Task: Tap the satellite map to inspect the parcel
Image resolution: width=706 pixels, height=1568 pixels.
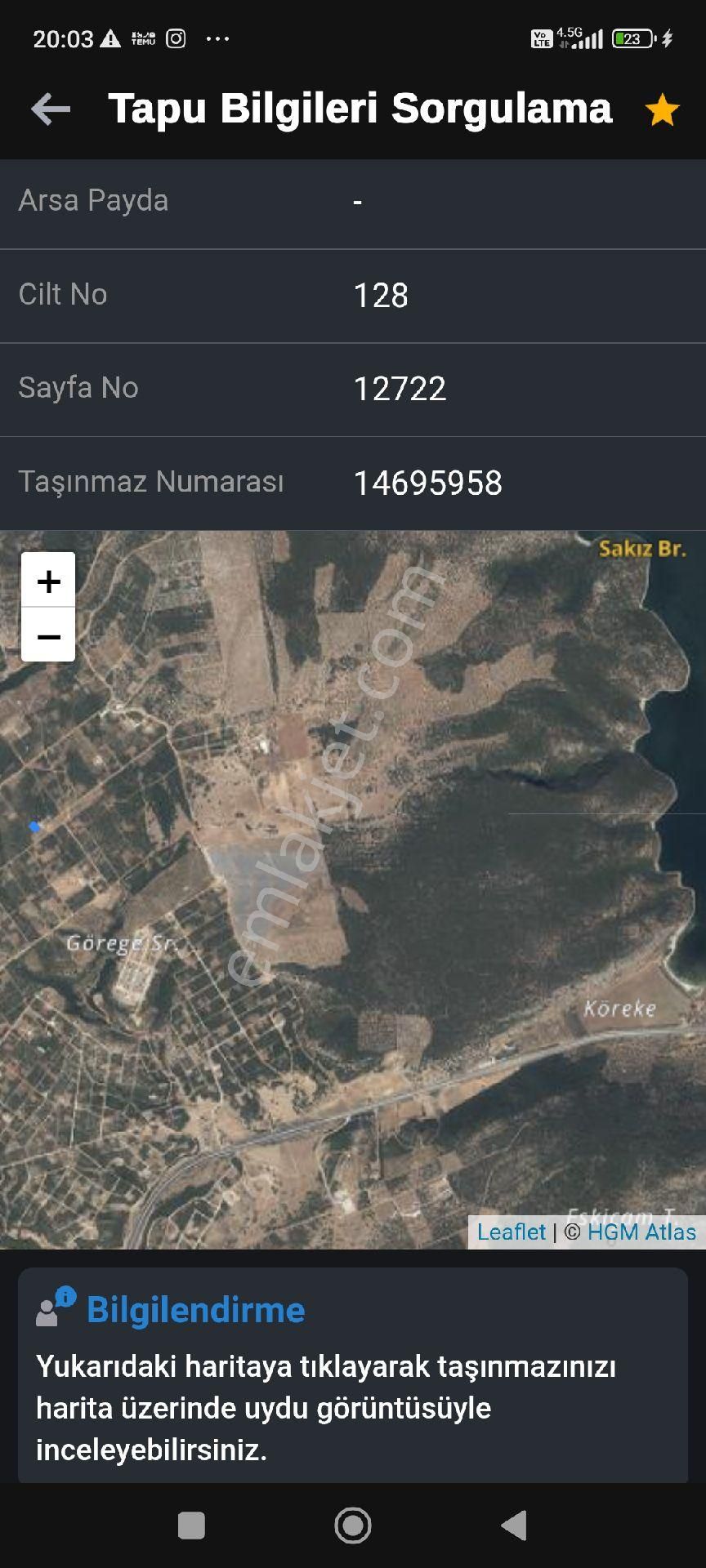Action: pos(351,898)
